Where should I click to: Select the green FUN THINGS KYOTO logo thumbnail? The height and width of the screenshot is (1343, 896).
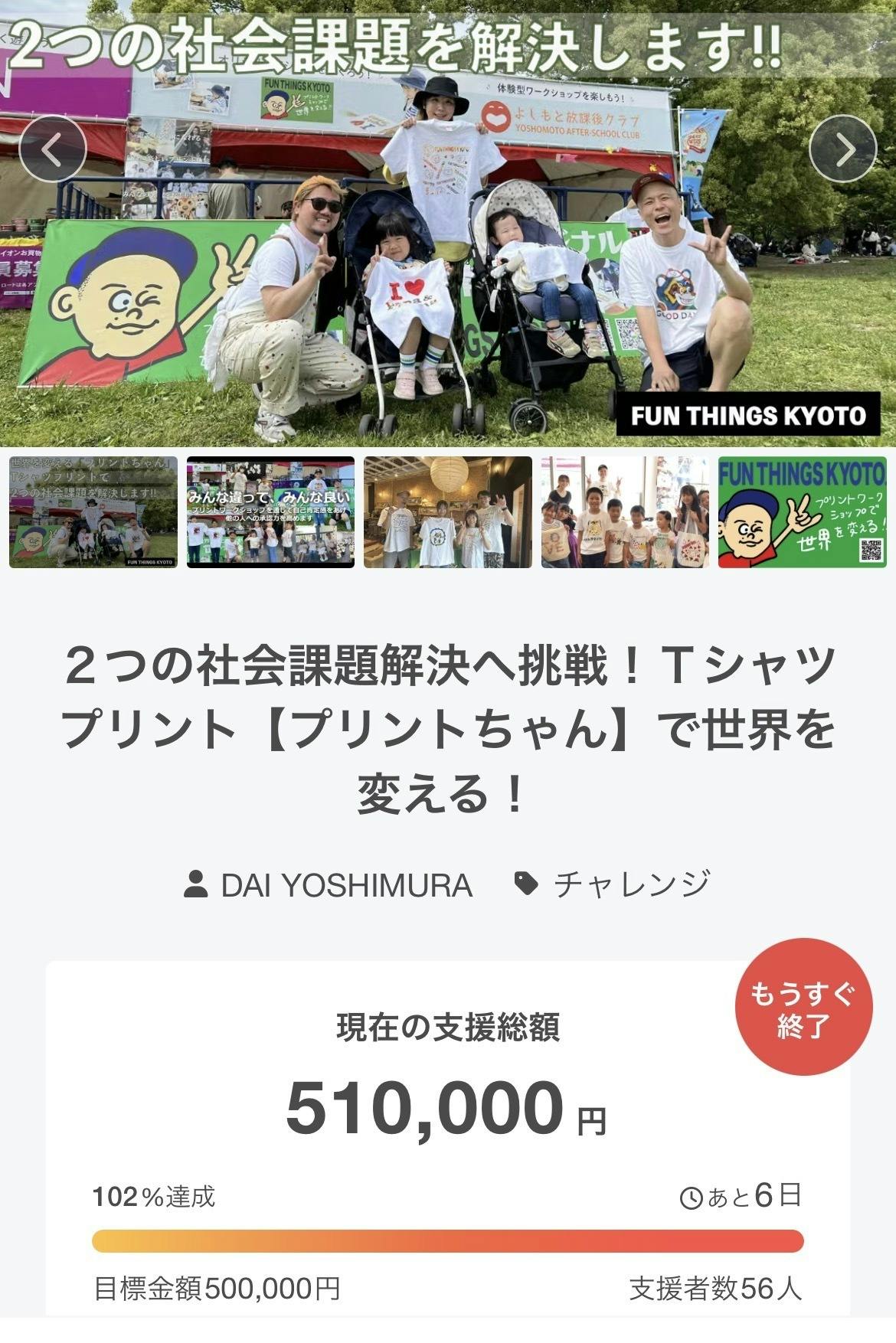(802, 511)
